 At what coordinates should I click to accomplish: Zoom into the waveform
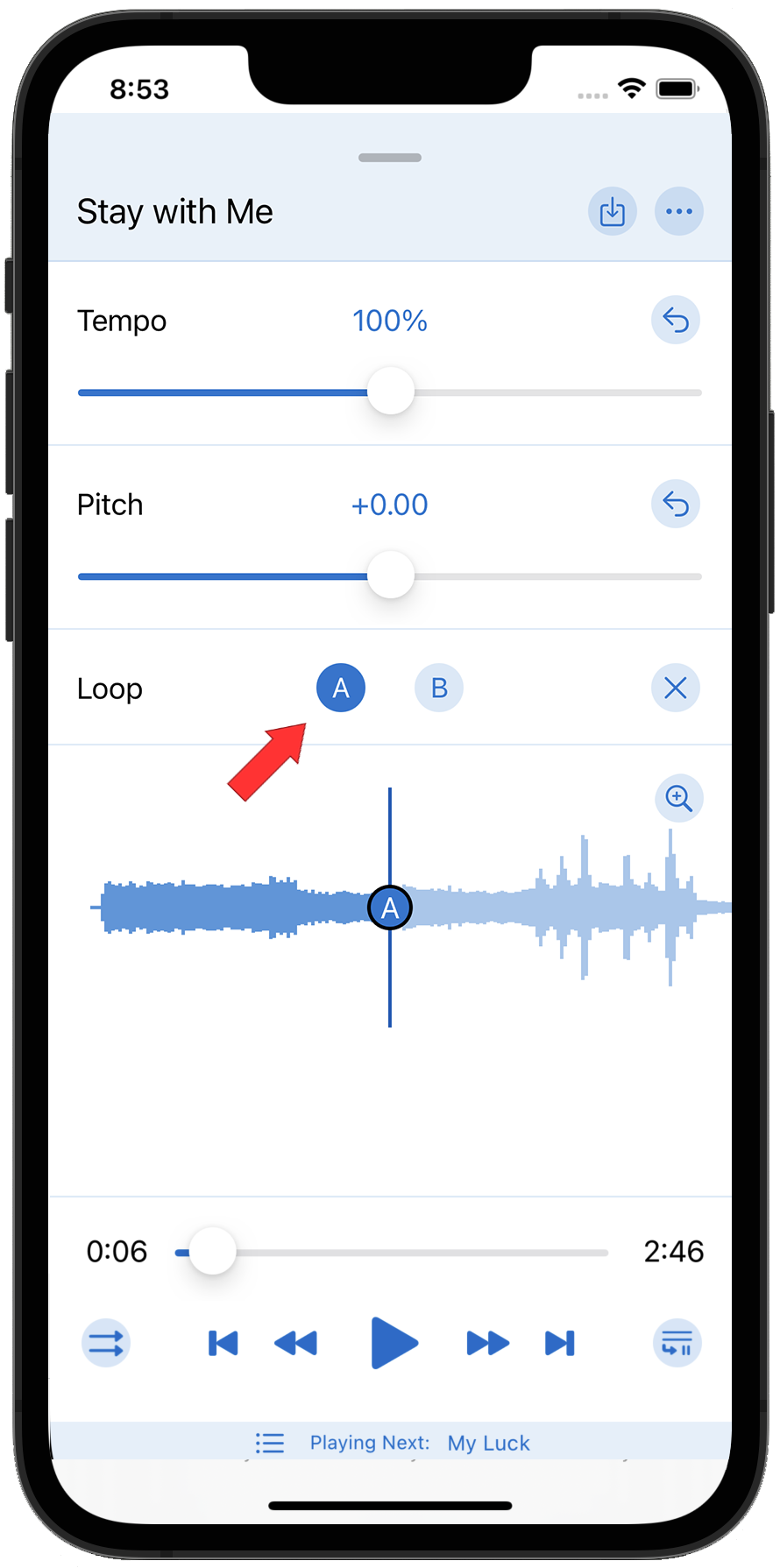pos(678,798)
